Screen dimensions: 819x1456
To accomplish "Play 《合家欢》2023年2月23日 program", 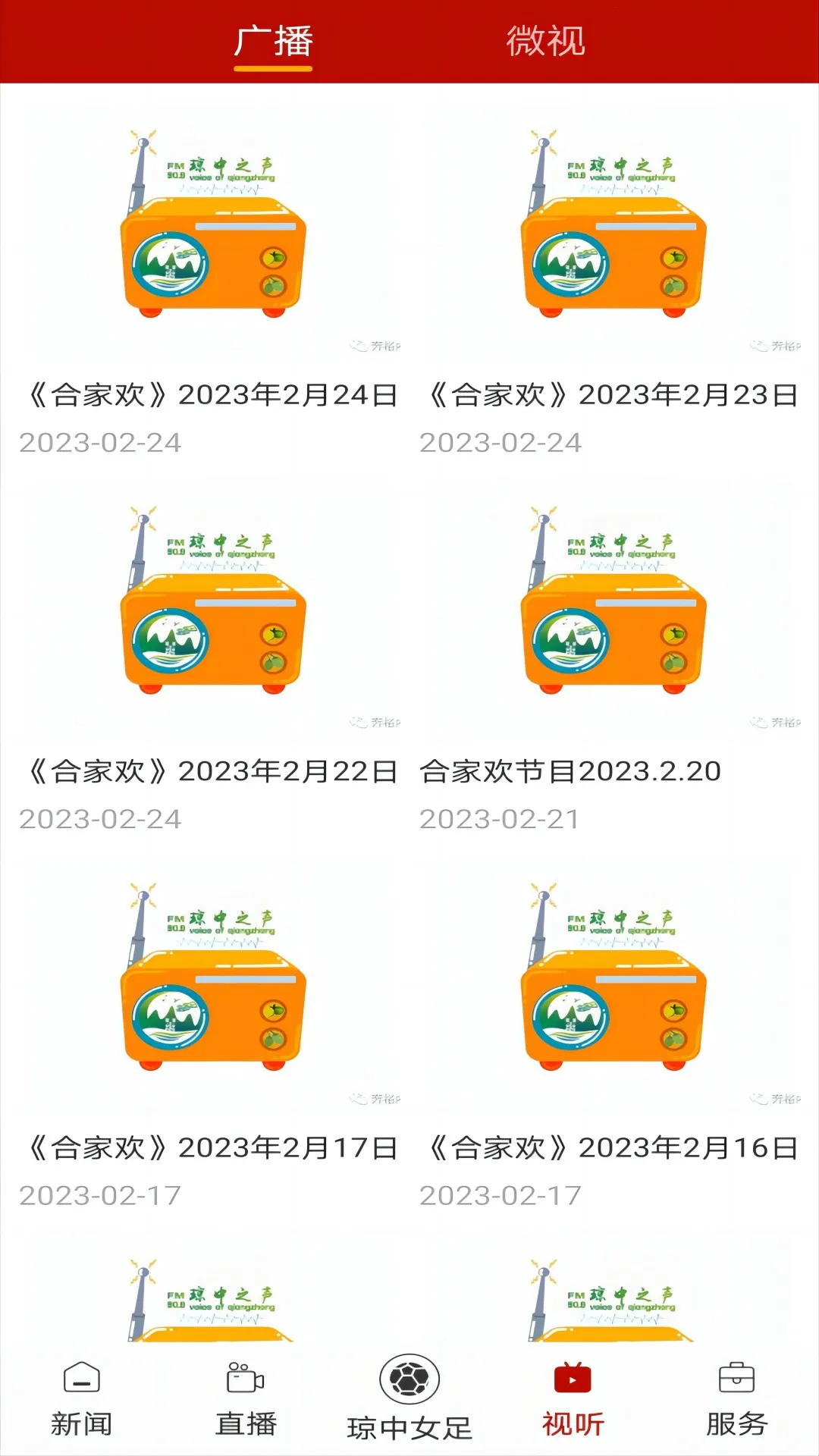I will 613,393.
